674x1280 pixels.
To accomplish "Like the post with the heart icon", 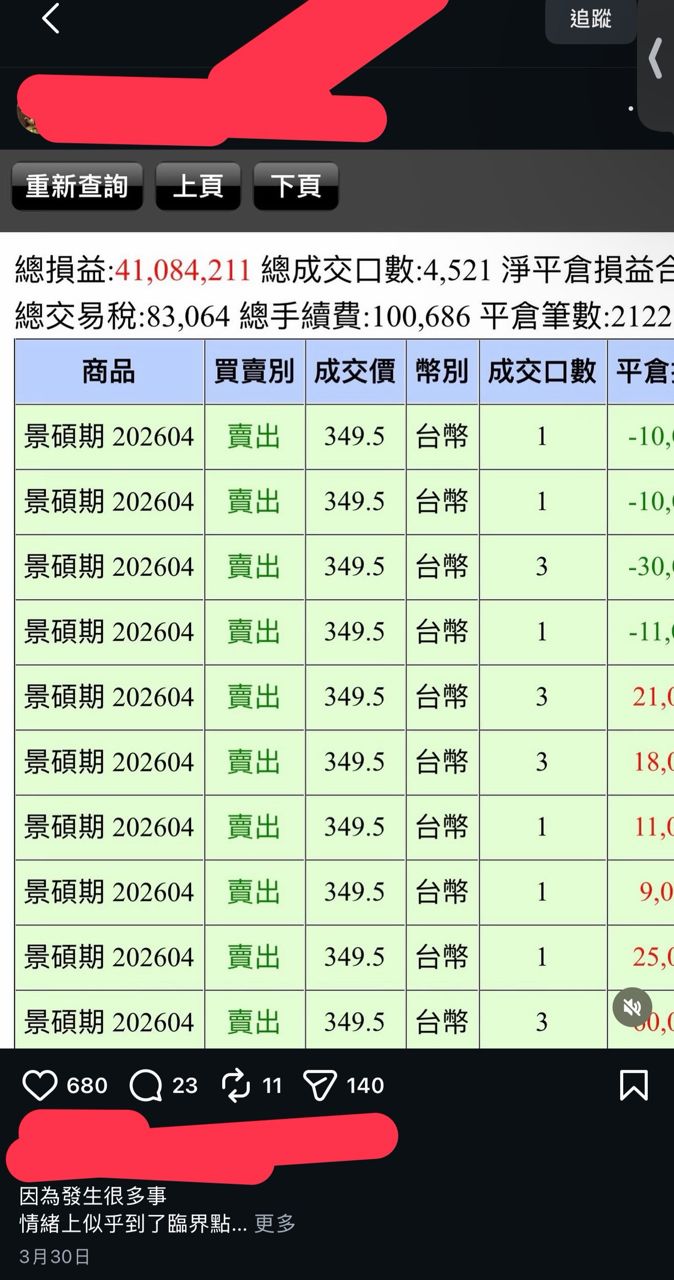I will pyautogui.click(x=40, y=1085).
